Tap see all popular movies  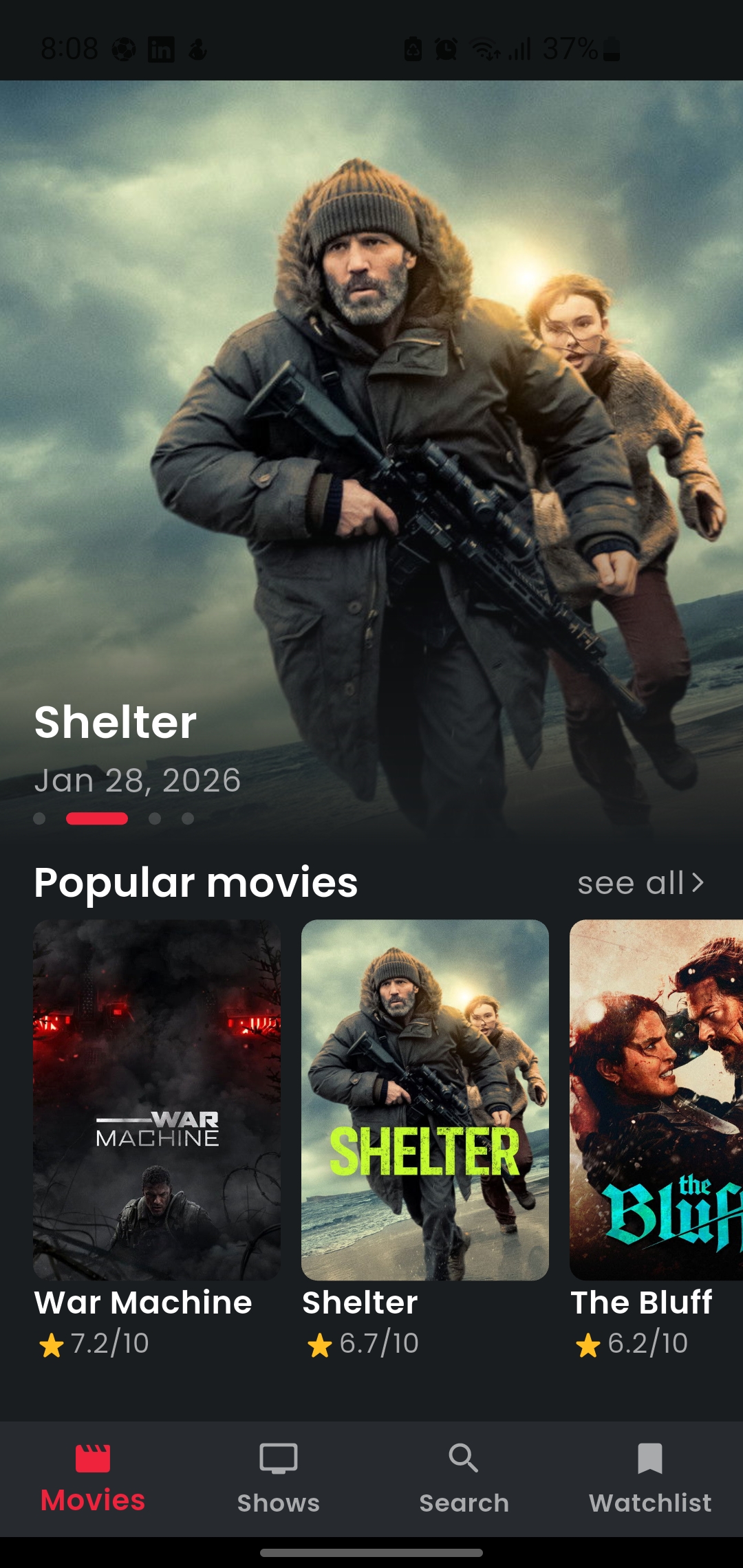[x=640, y=883]
